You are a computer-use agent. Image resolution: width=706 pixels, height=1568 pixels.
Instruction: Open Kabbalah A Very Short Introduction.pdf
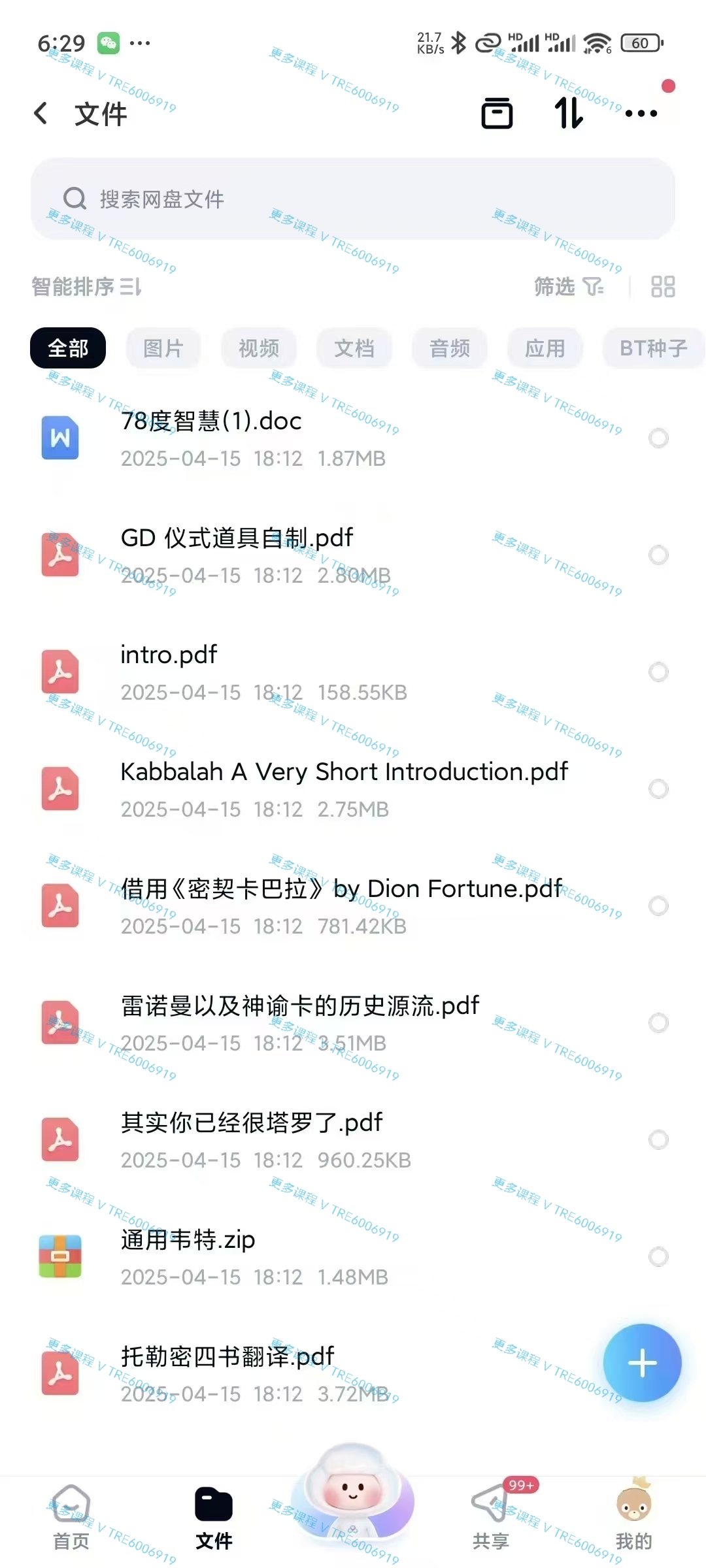coord(353,789)
